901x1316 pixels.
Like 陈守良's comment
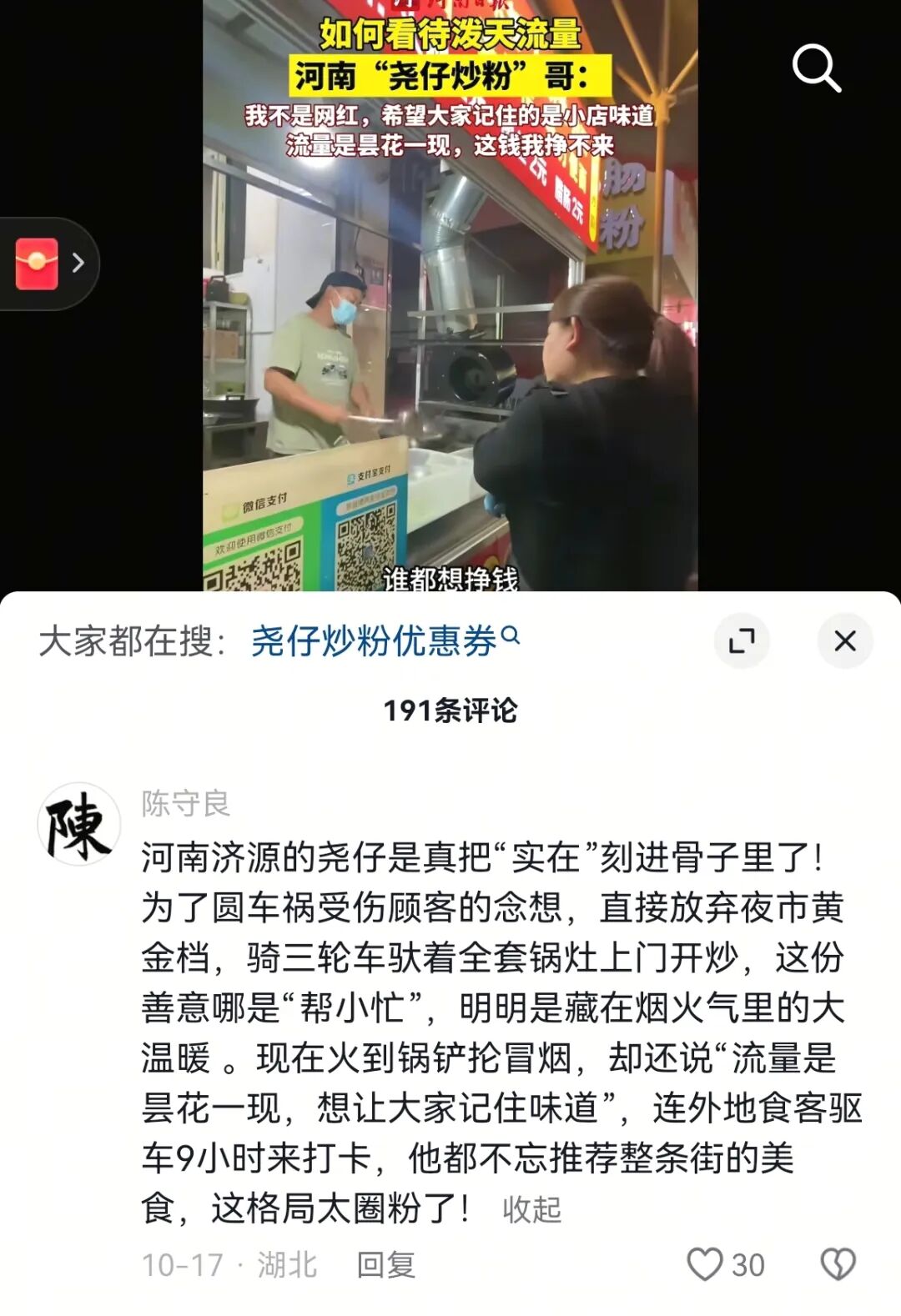pyautogui.click(x=705, y=1264)
